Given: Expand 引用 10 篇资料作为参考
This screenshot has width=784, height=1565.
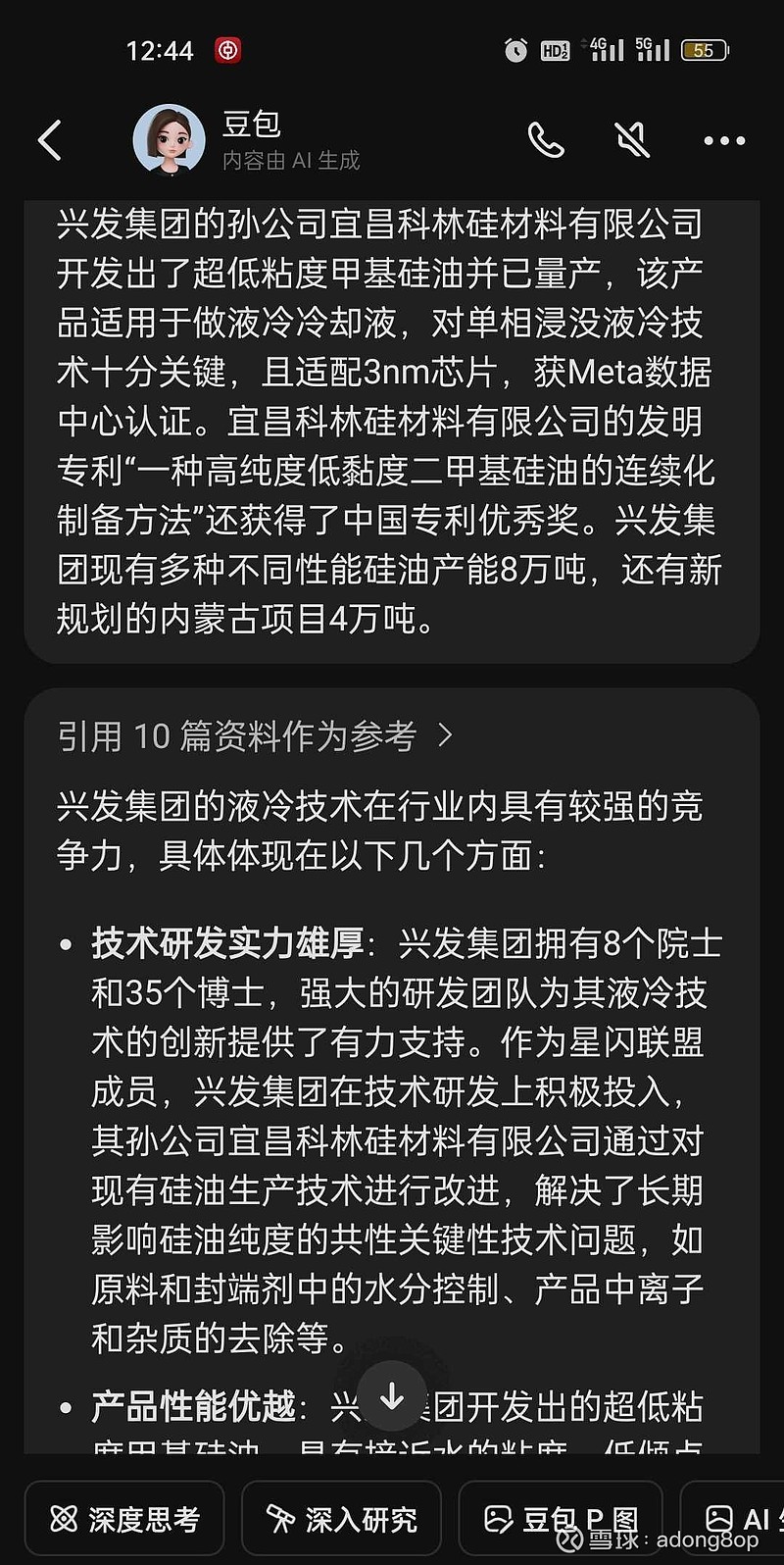Looking at the screenshot, I should pos(255,736).
